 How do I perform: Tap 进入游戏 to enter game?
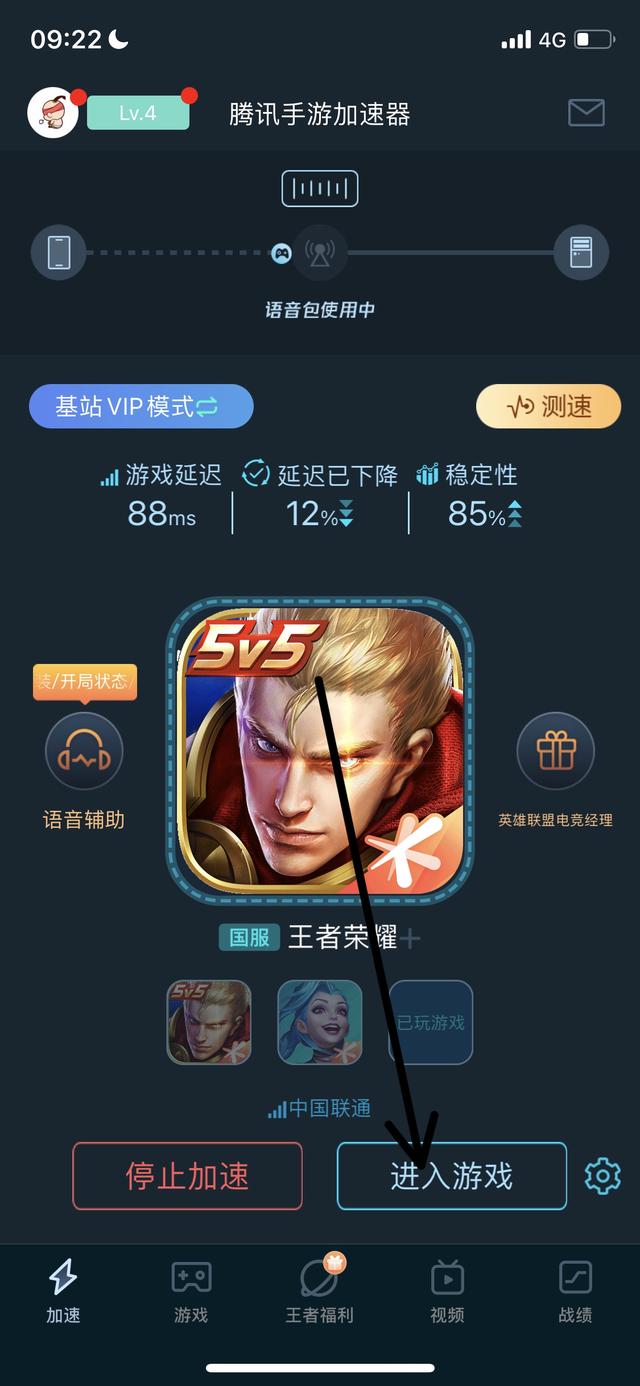tap(452, 1176)
